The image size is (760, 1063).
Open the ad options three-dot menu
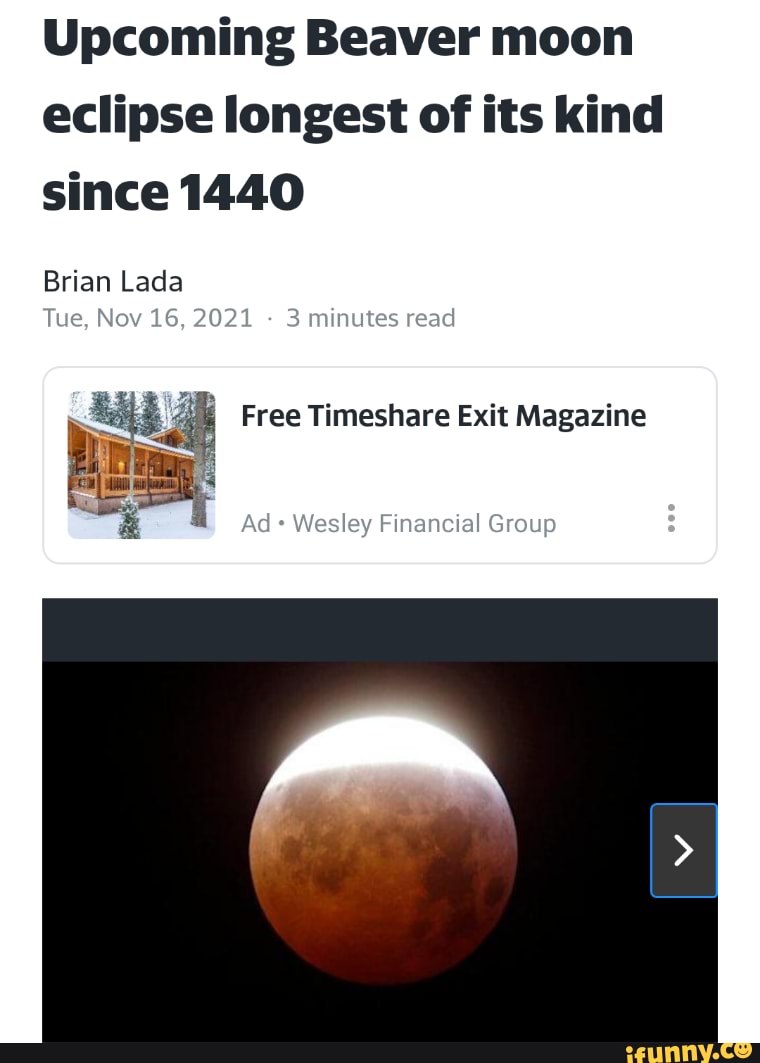(671, 518)
